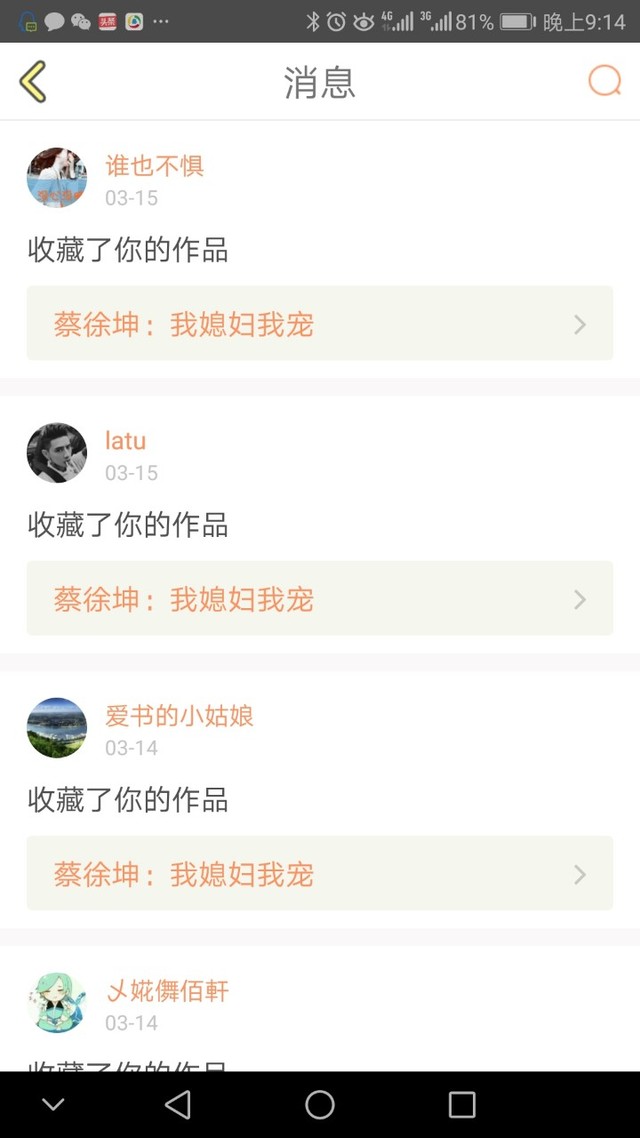The height and width of the screenshot is (1138, 640).
Task: Go back using the yellow arrow
Action: [x=33, y=81]
